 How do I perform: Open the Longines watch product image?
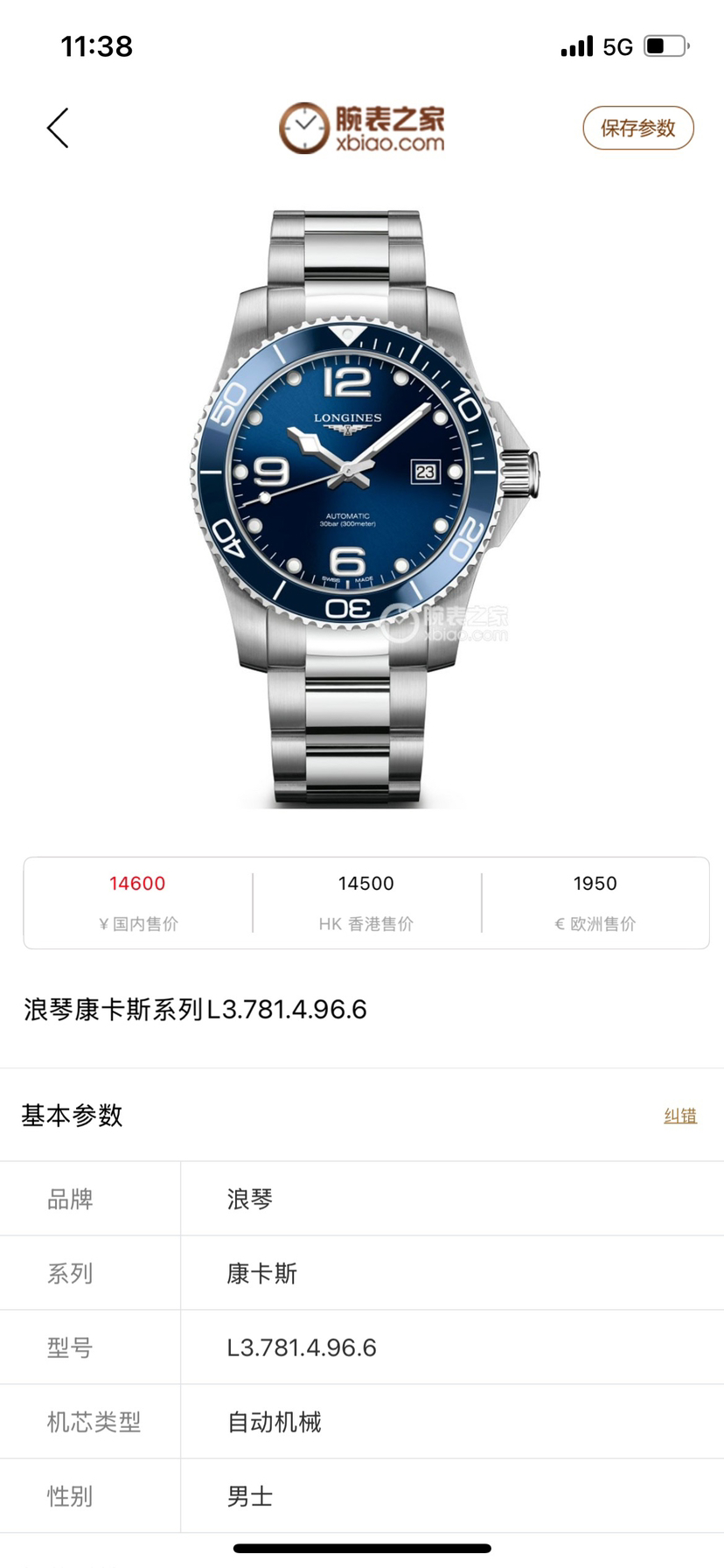(362, 507)
